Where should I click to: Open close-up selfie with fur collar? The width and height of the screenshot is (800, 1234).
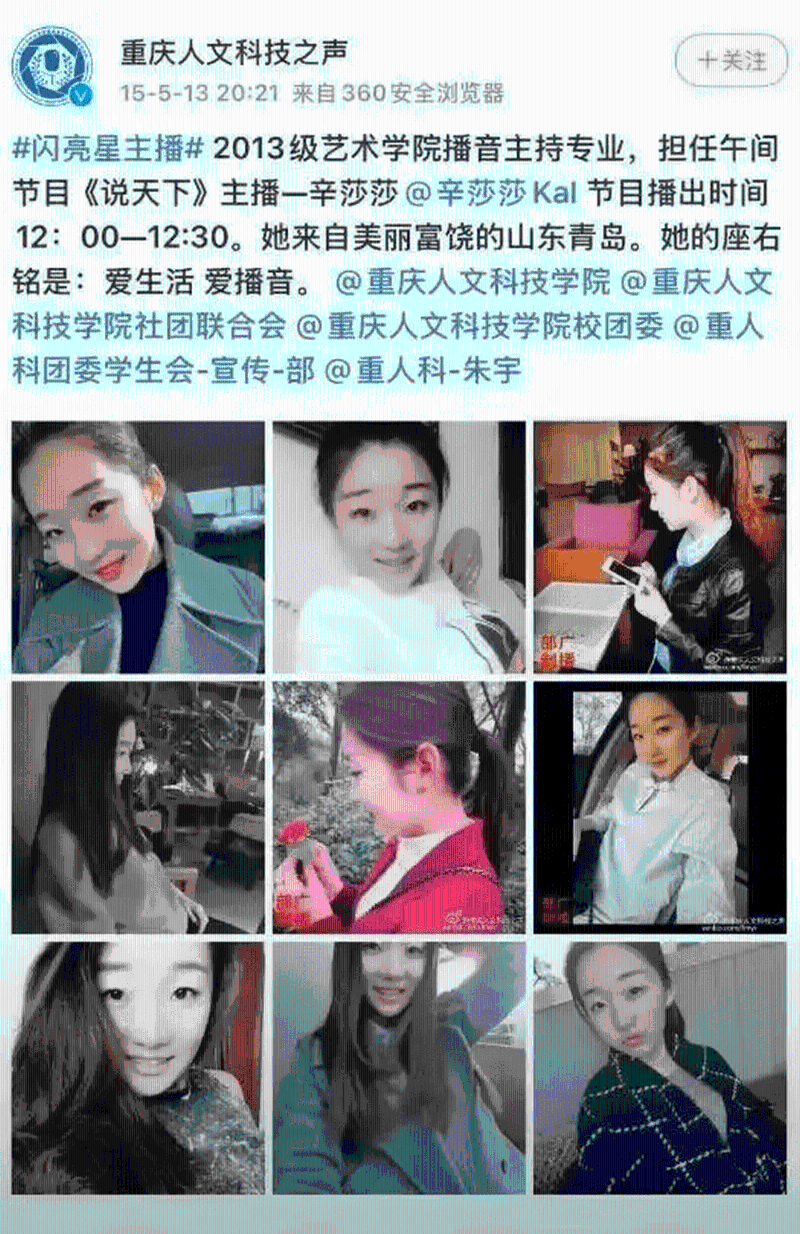click(138, 1067)
